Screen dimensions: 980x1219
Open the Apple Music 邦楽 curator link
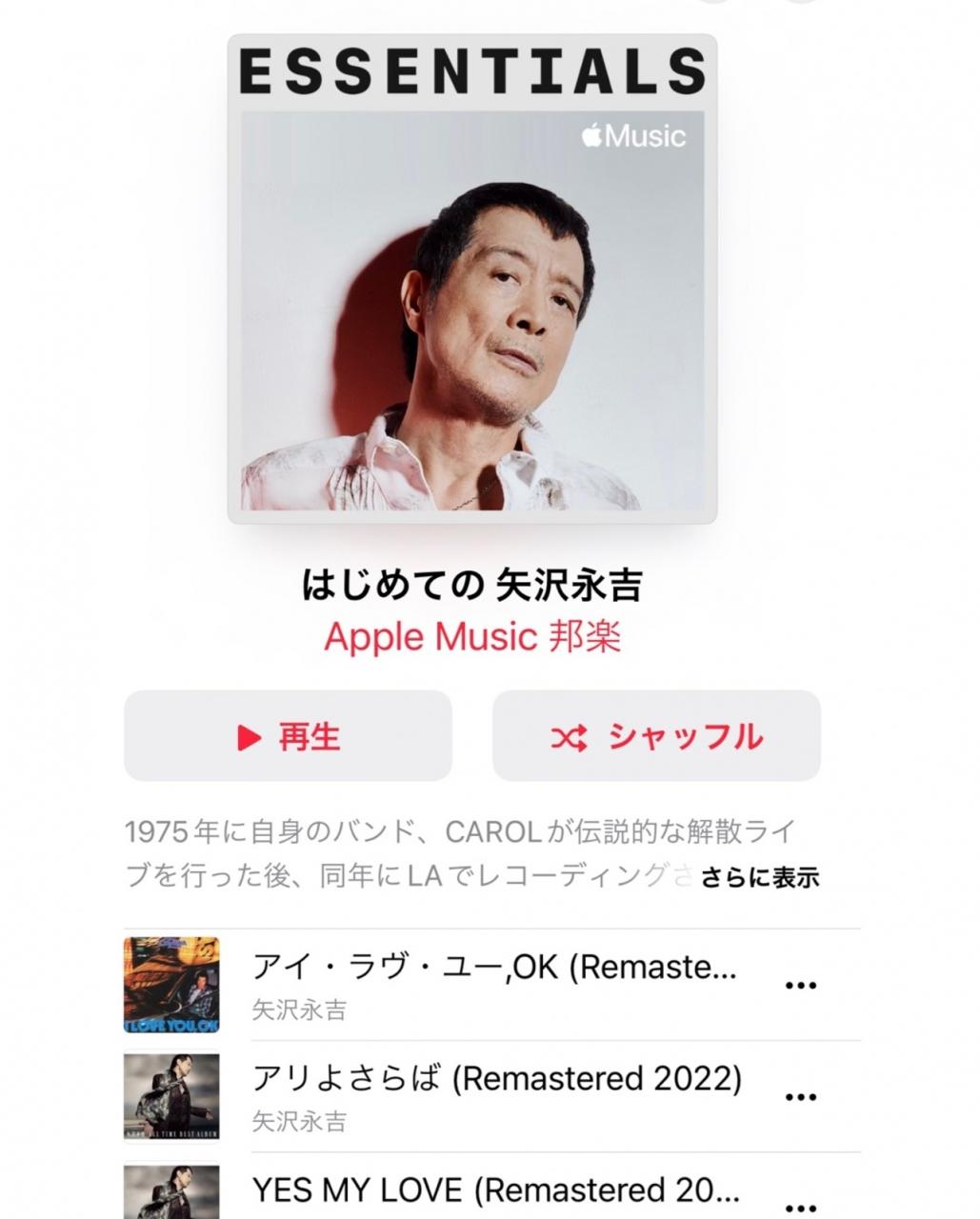tap(472, 636)
